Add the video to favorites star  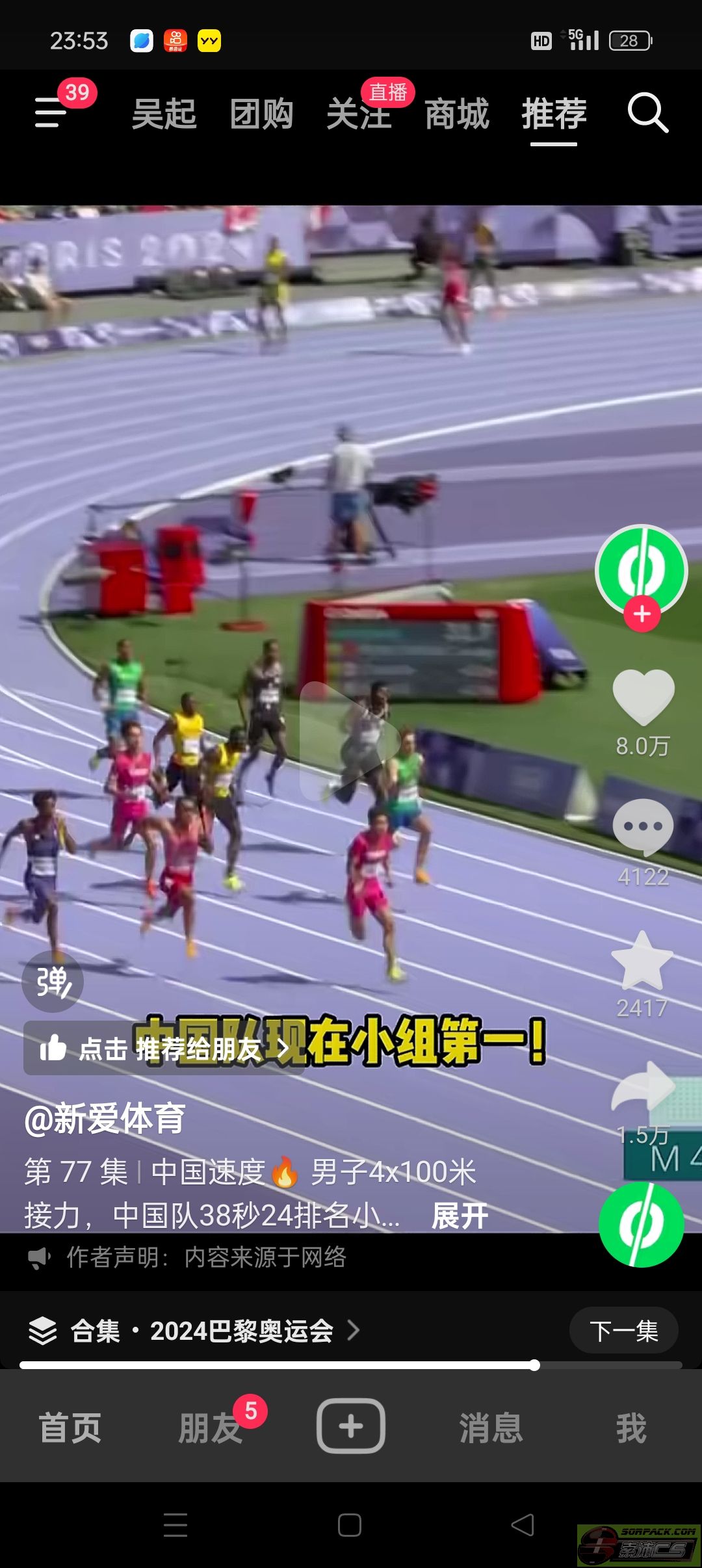point(642,960)
